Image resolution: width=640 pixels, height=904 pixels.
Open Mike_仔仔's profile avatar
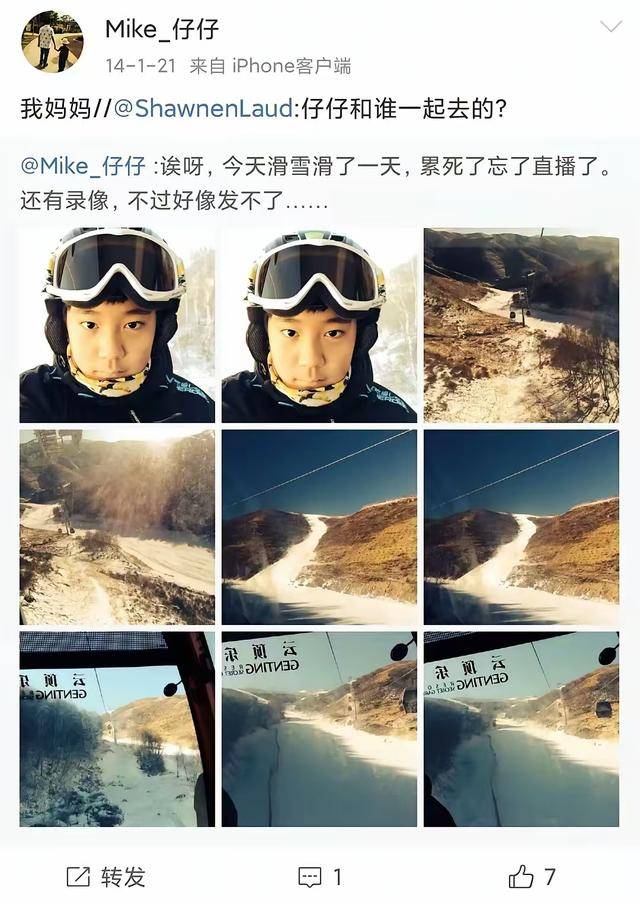click(x=52, y=41)
